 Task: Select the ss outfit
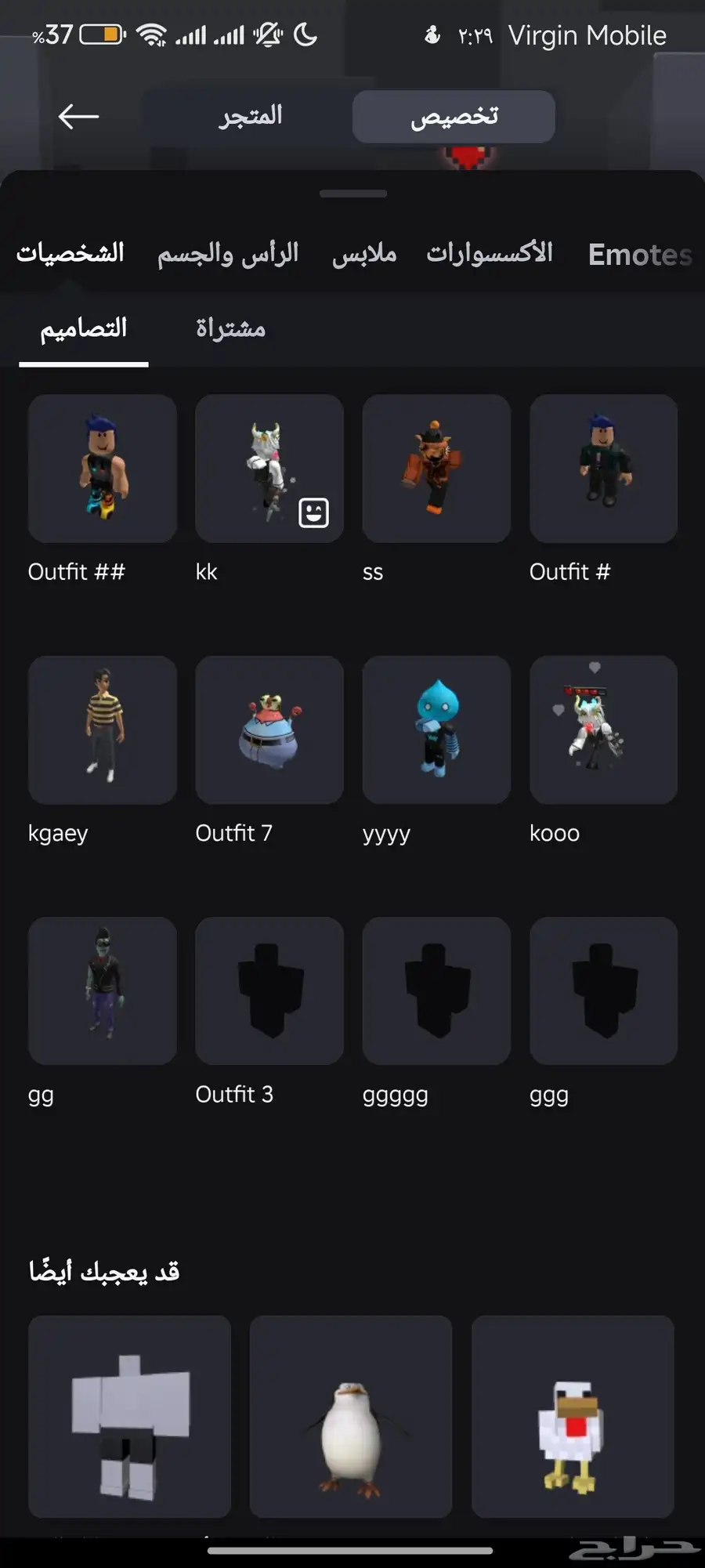pos(436,469)
